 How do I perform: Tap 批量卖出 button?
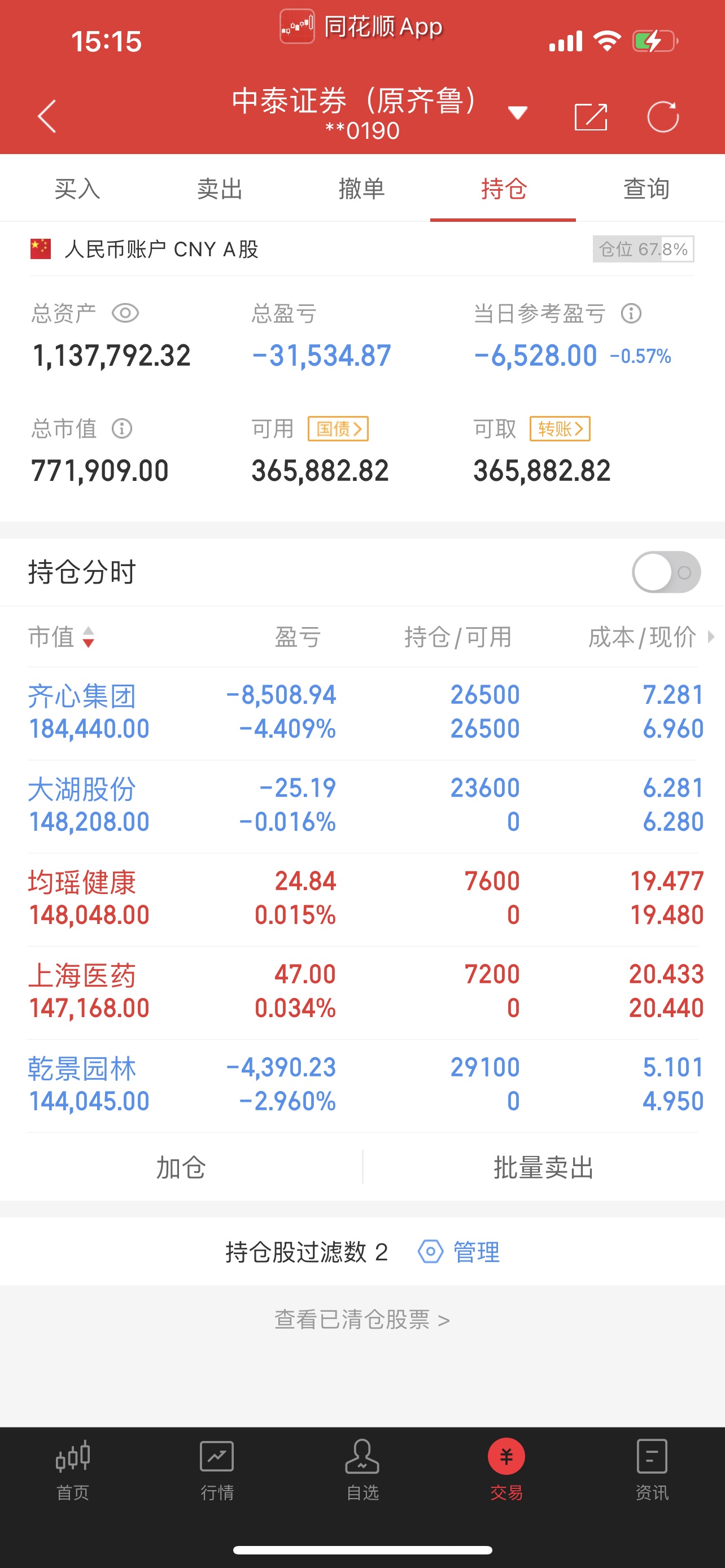click(x=544, y=1167)
